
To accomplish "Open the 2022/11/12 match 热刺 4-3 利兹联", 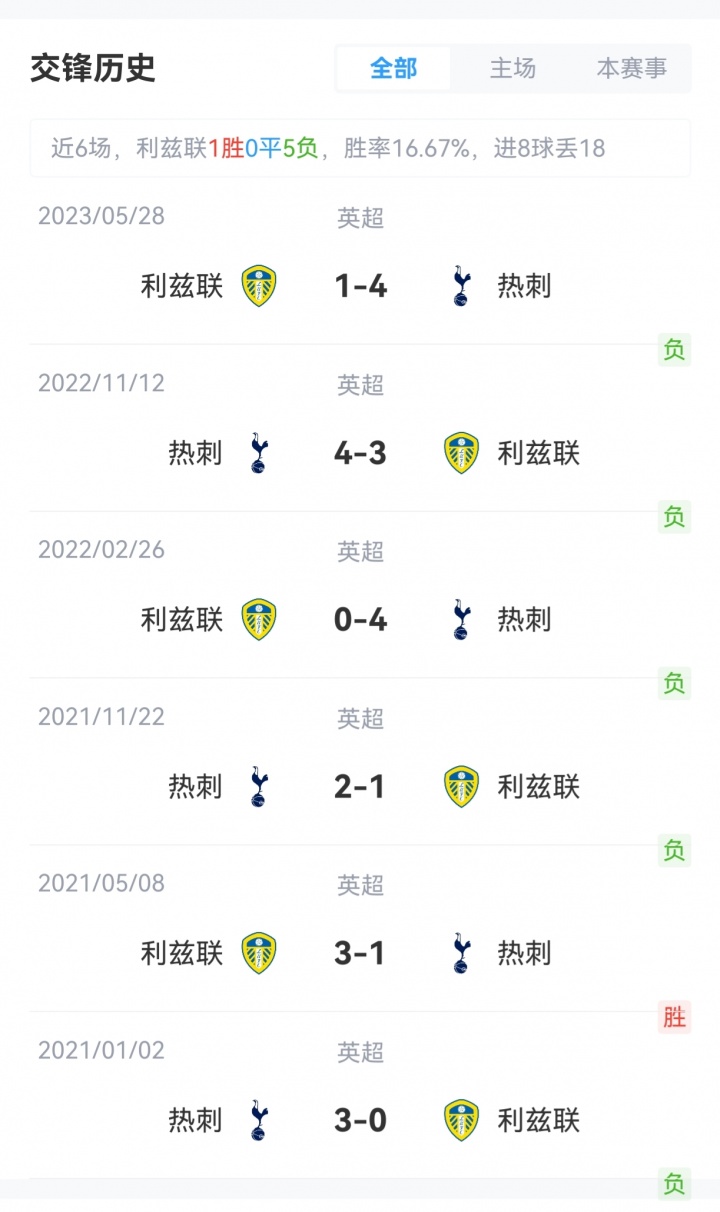I will [x=360, y=453].
